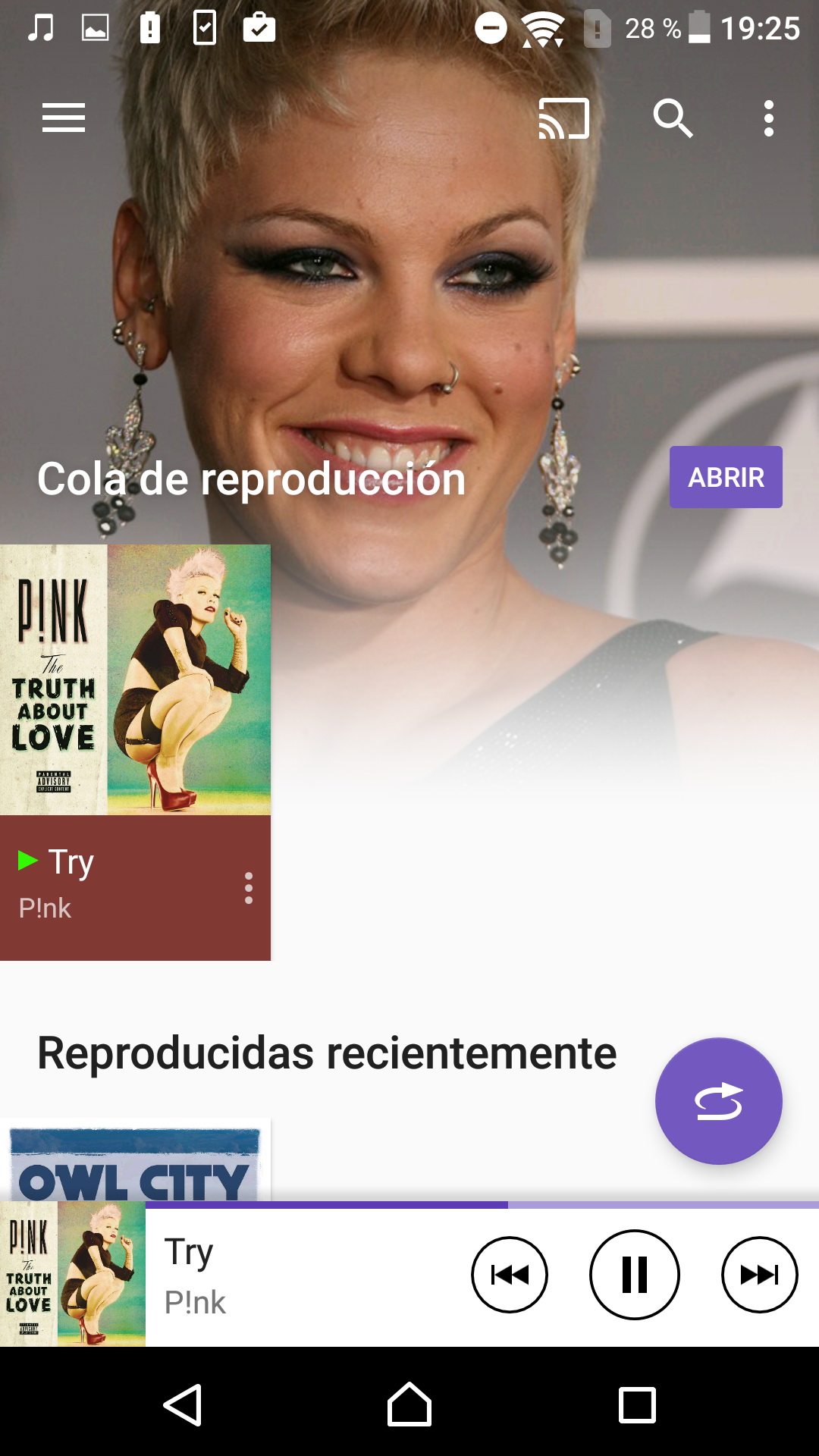Screen dimensions: 819x1456
Task: Go back using the system back button
Action: tap(183, 1405)
